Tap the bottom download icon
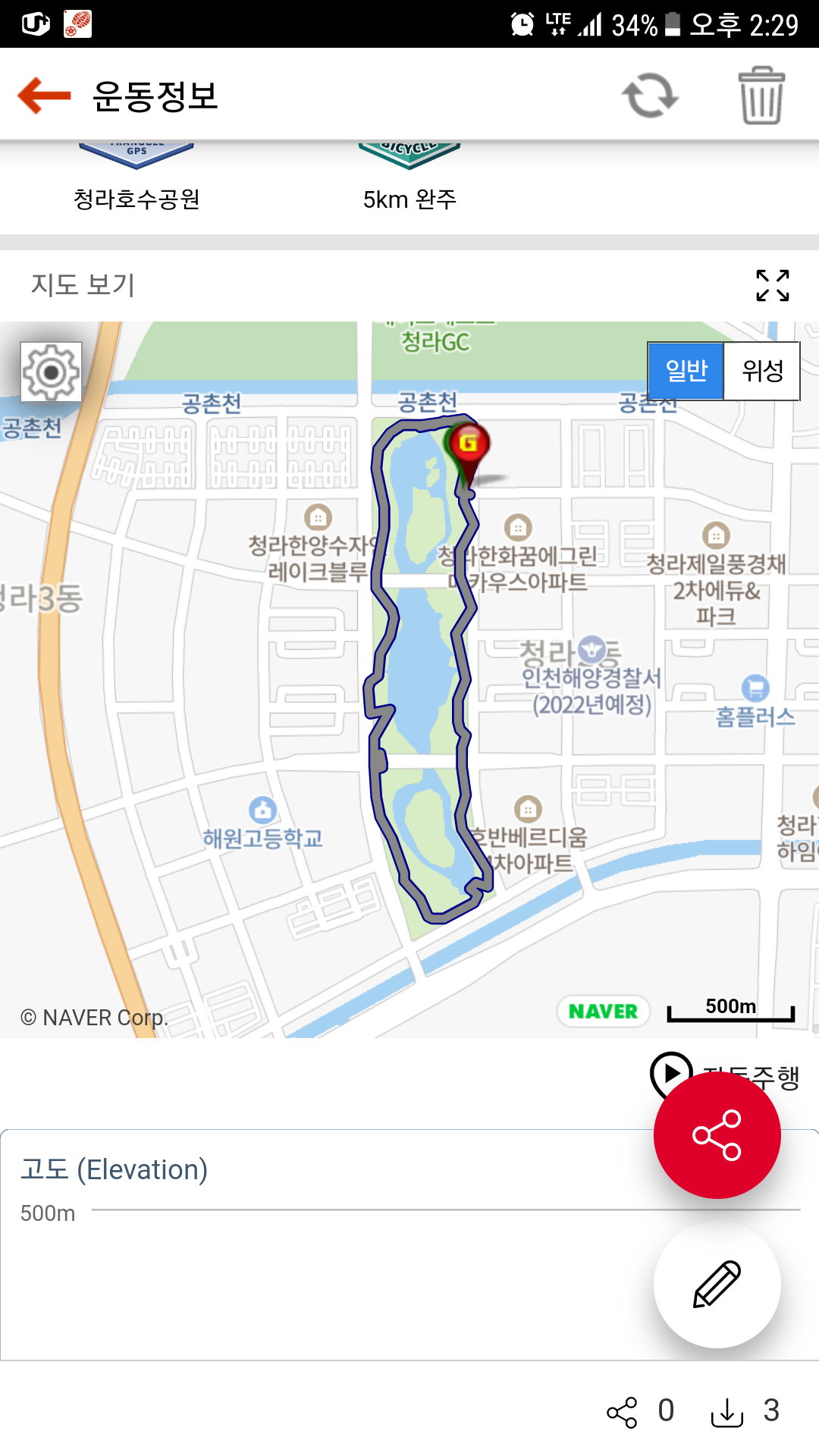This screenshot has width=819, height=1456. tap(726, 1412)
